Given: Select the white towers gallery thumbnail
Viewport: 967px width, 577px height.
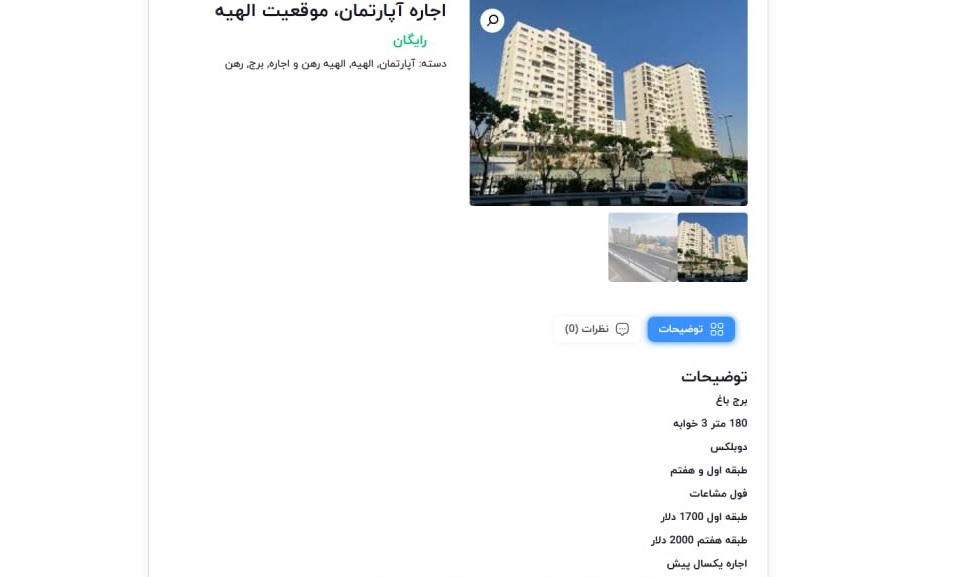Looking at the screenshot, I should (712, 247).
